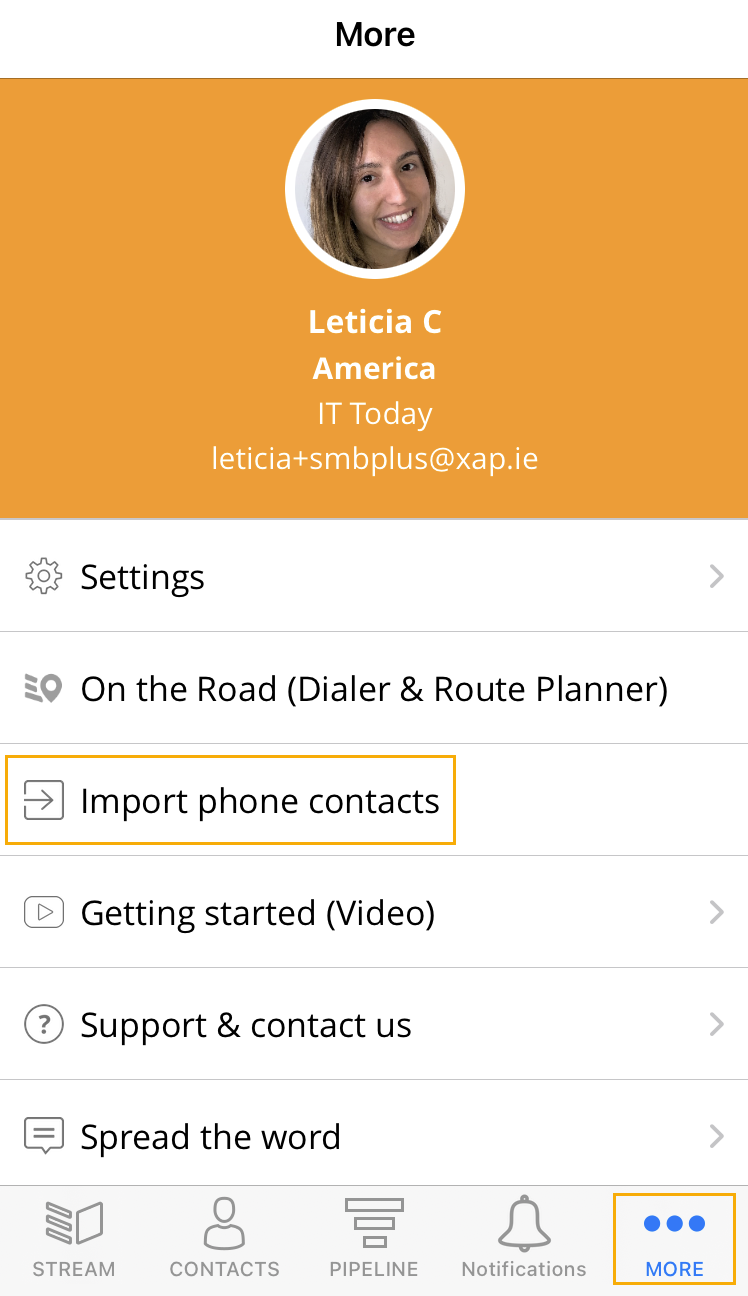The image size is (748, 1296).
Task: Go to the Contacts tab
Action: pos(224,1240)
